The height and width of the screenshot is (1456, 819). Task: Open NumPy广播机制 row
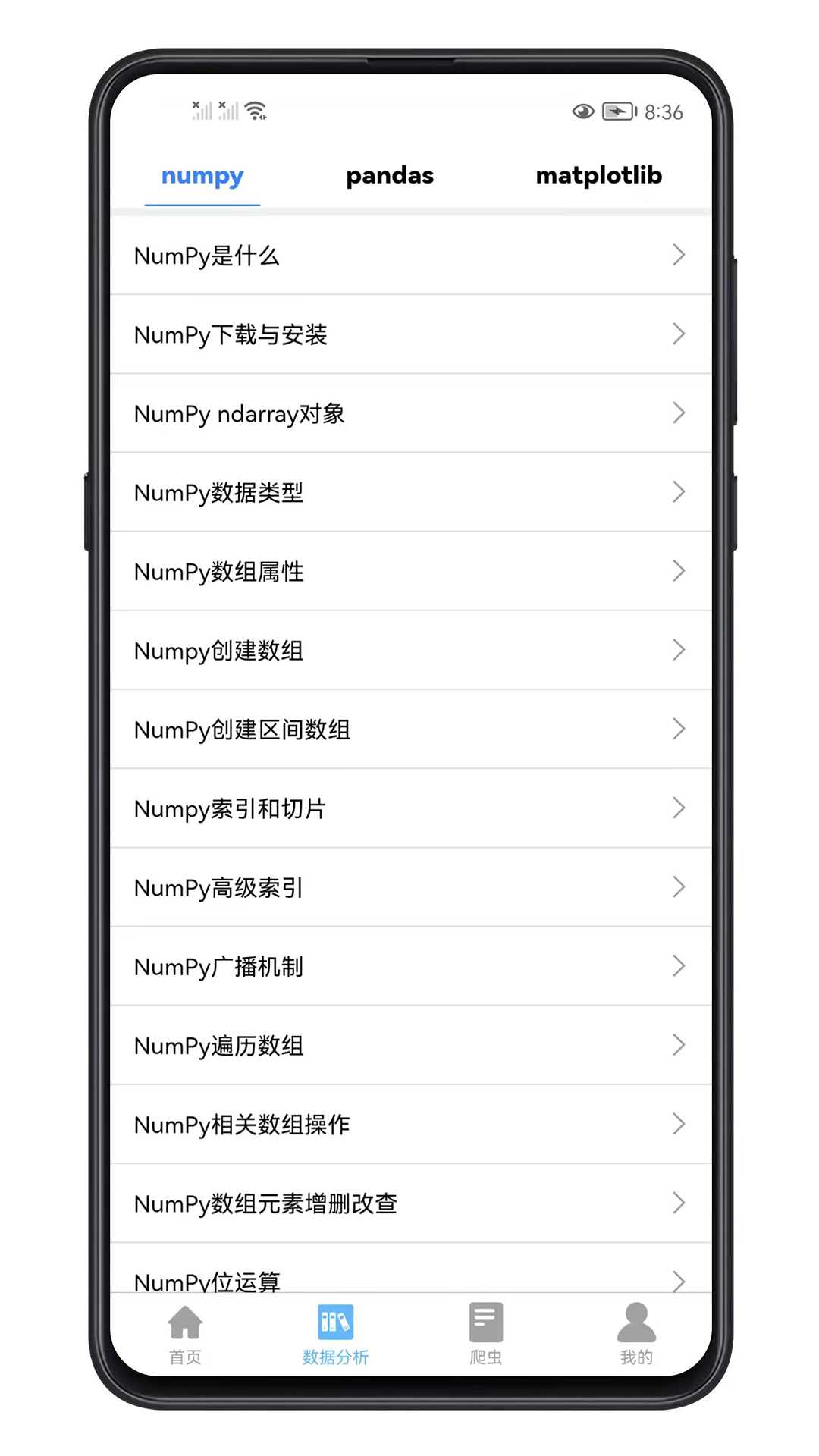point(409,966)
